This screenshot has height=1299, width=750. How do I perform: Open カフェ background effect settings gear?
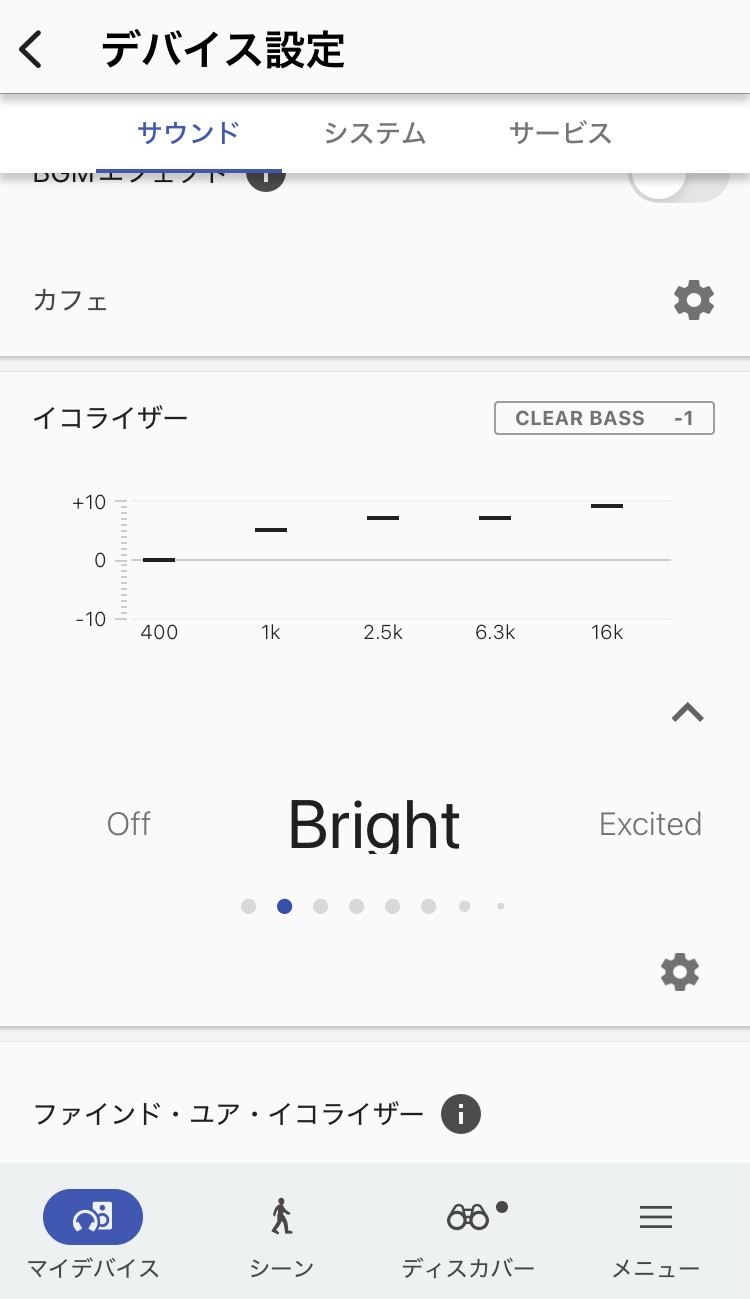tap(694, 299)
